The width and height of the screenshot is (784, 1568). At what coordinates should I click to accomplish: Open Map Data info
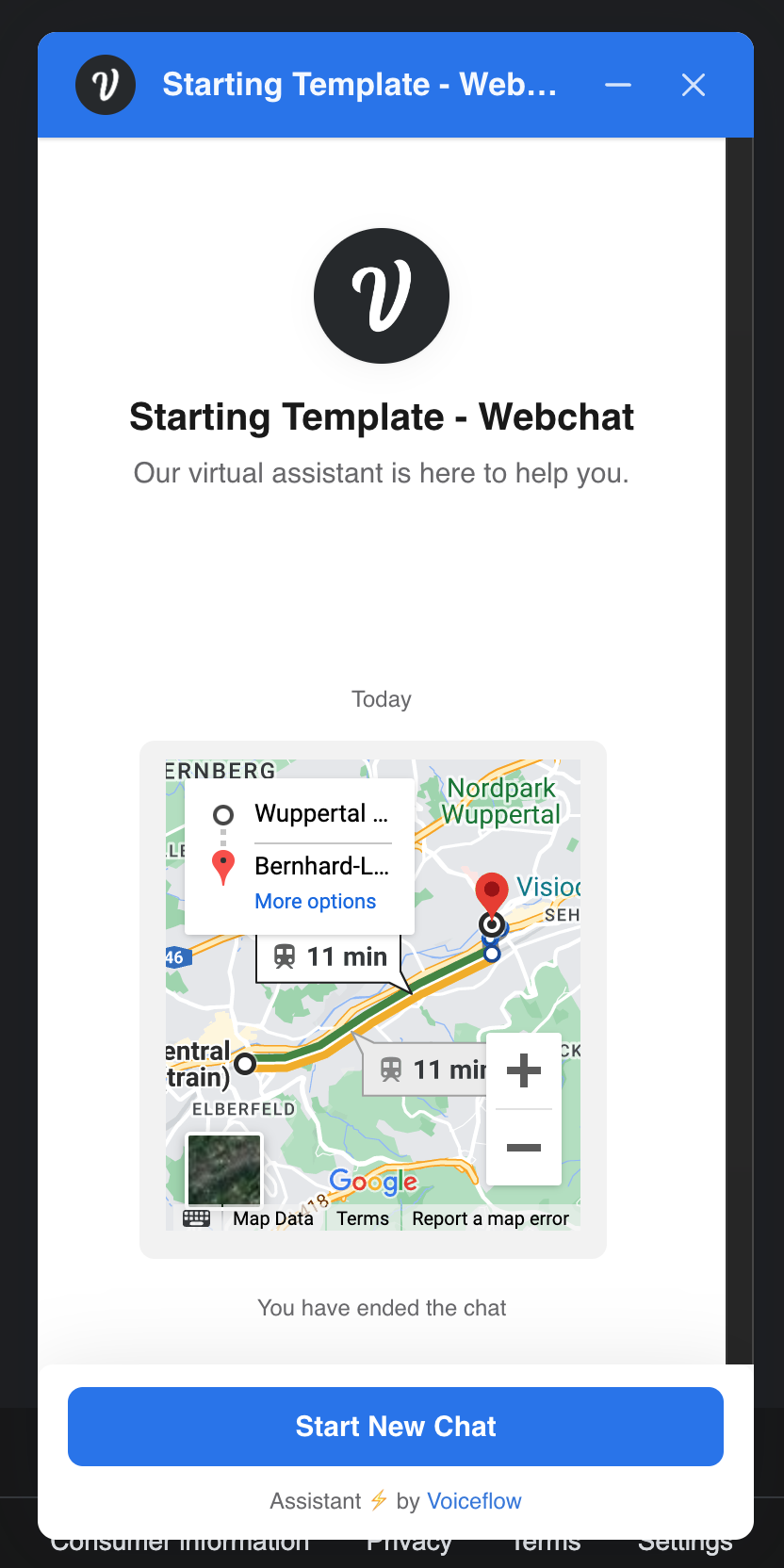click(x=272, y=1218)
